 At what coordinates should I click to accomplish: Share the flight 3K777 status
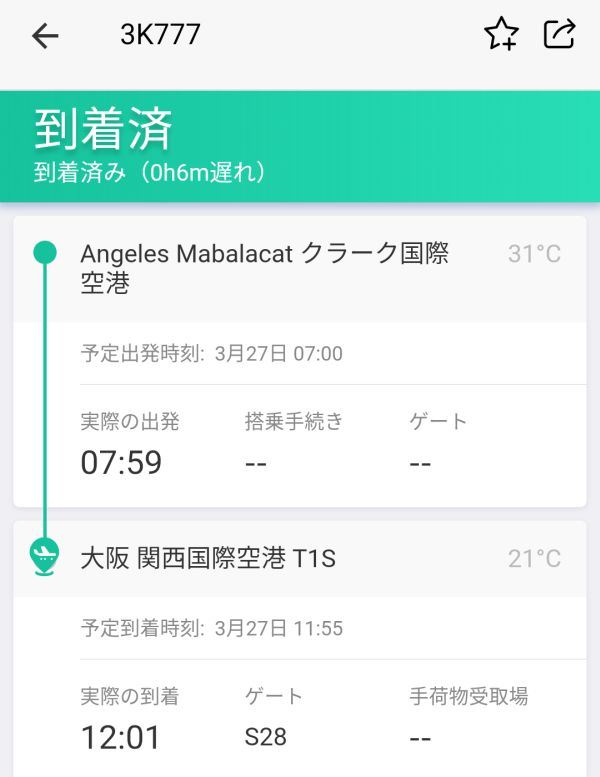[559, 34]
